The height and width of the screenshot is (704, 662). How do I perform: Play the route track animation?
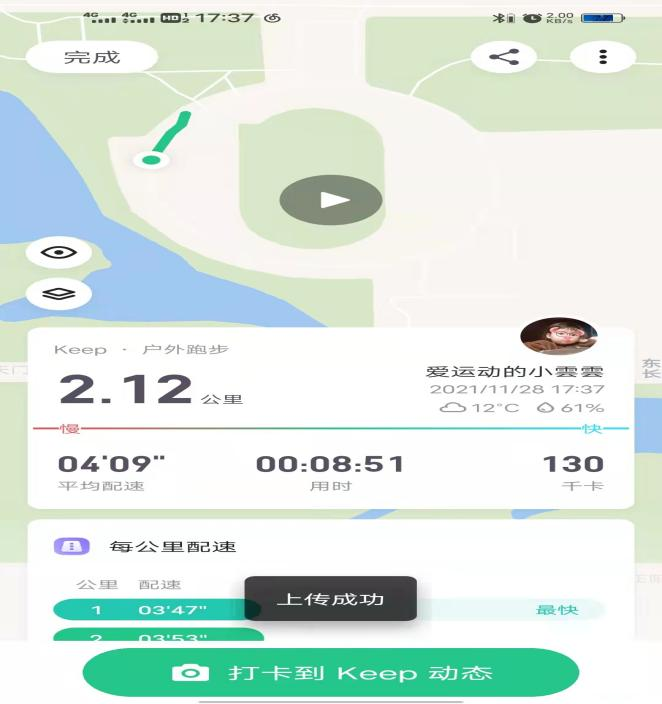331,200
